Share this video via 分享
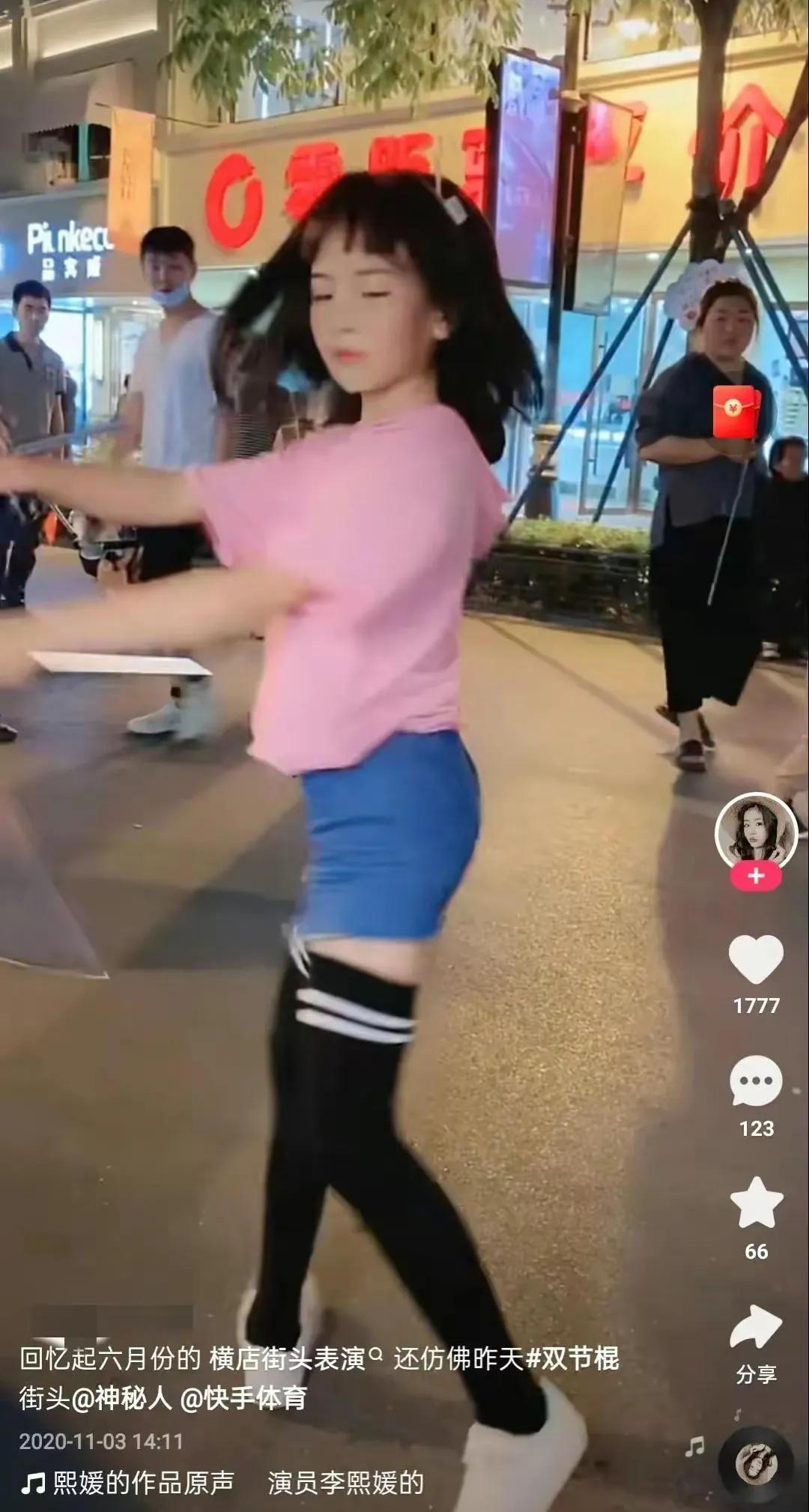The width and height of the screenshot is (809, 1512). coord(756,1330)
